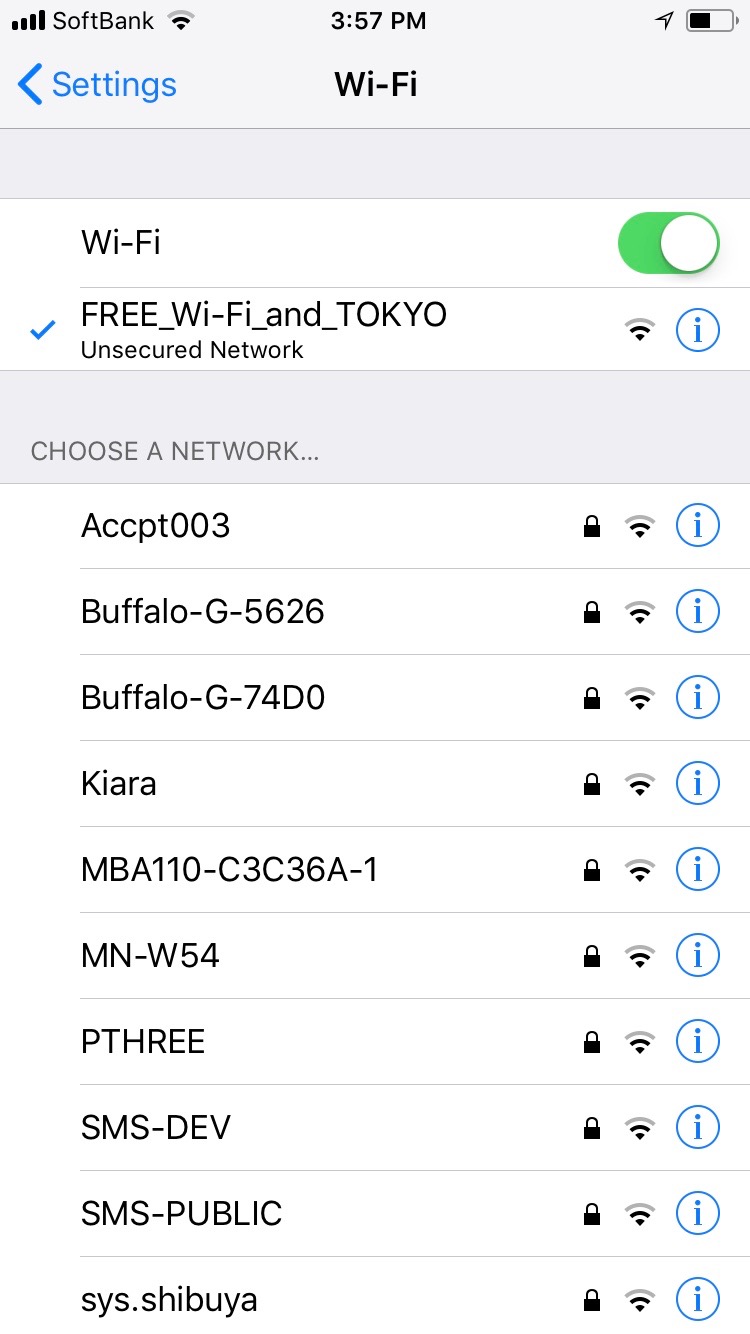Turn off the Wi-Fi switch

(x=668, y=243)
